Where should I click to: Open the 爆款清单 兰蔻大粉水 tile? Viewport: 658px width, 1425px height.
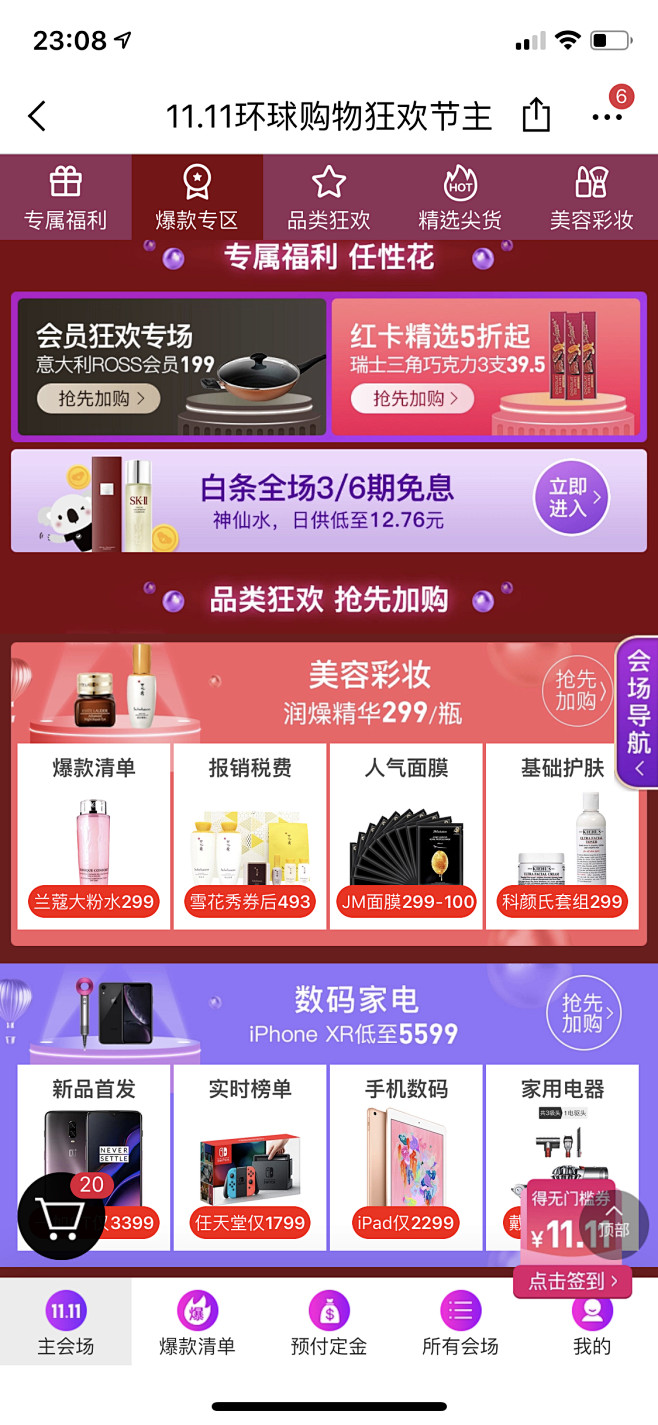(x=94, y=836)
